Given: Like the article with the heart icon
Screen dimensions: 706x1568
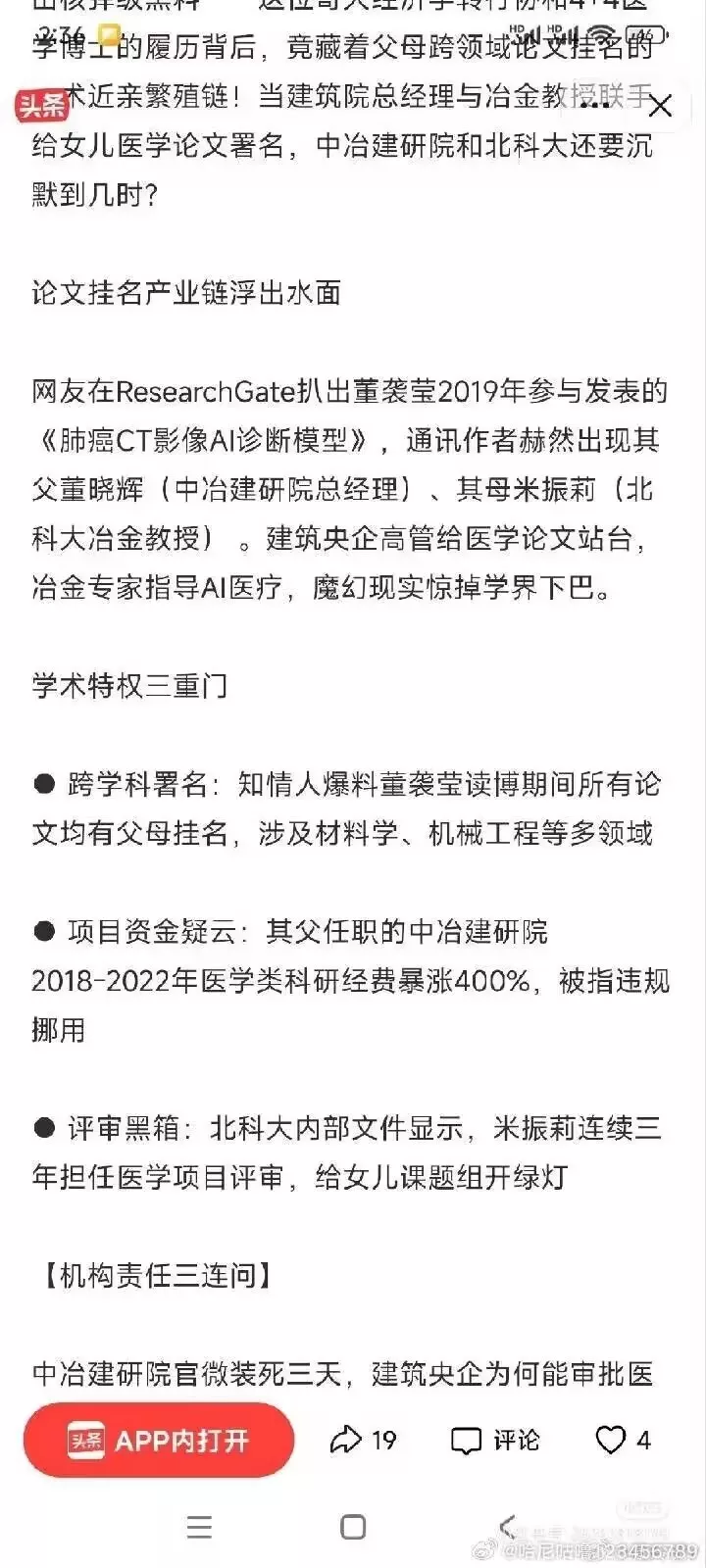Looking at the screenshot, I should coord(623,1440).
